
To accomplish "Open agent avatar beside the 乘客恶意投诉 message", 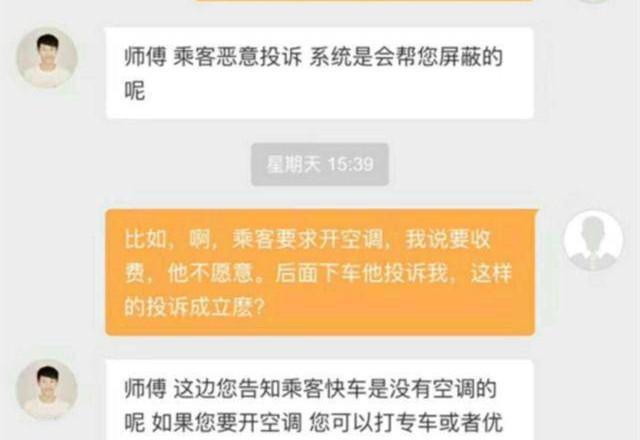I will tap(47, 58).
